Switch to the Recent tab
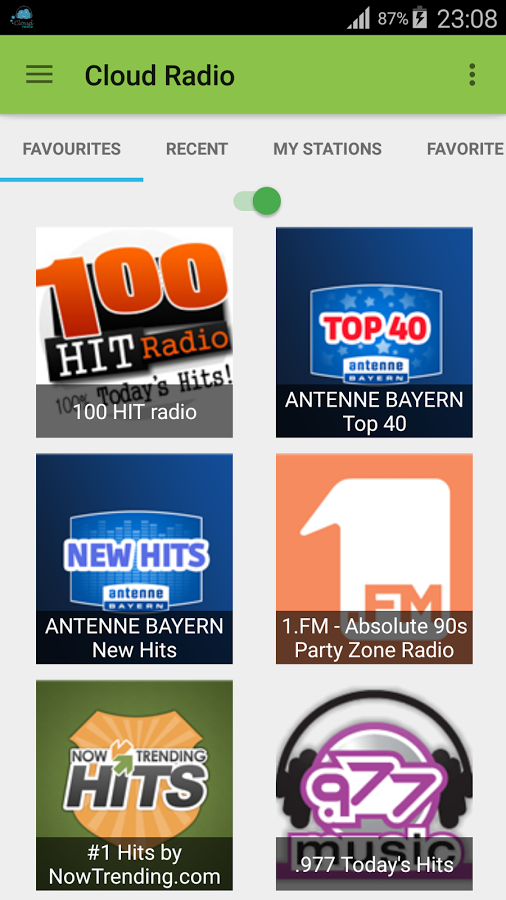This screenshot has height=900, width=506. coord(197,149)
